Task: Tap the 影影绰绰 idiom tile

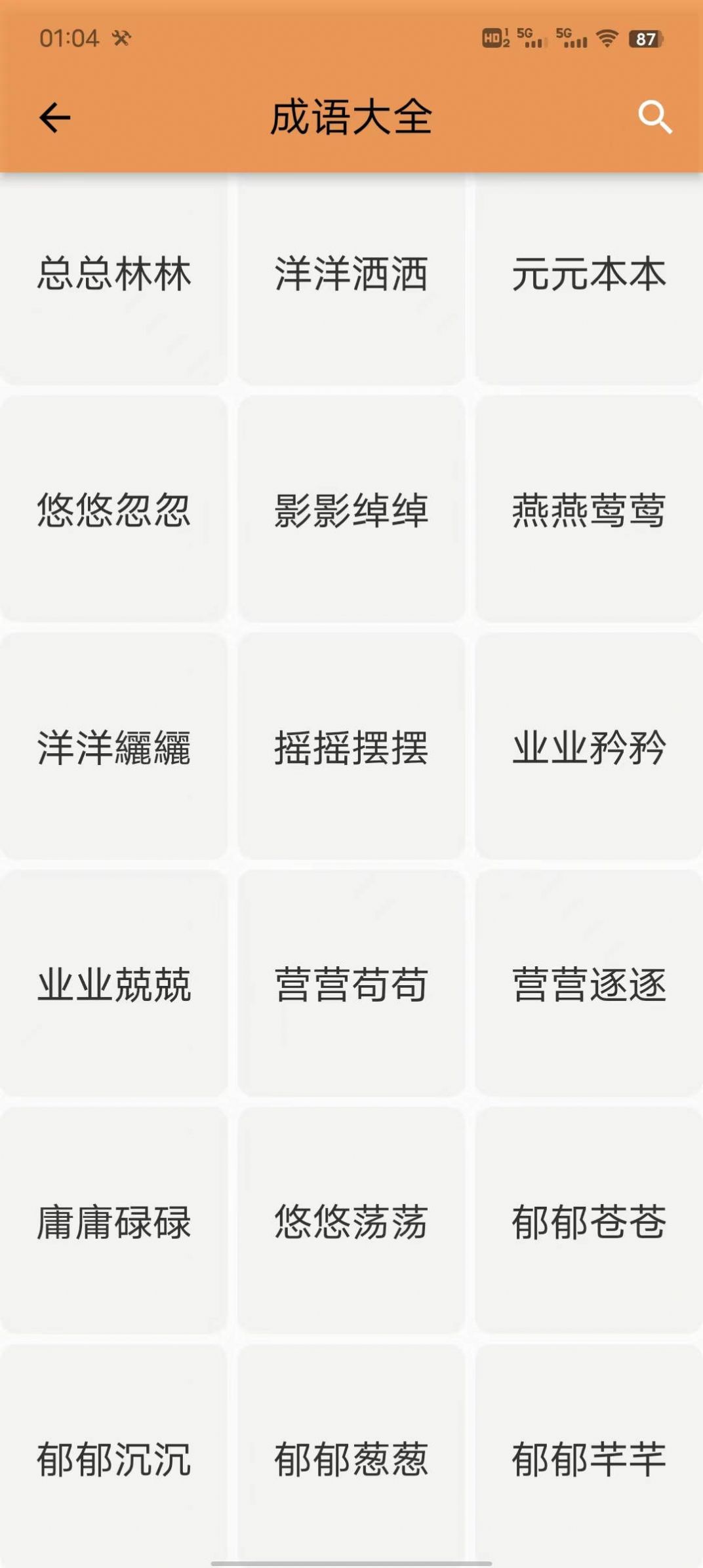Action: click(x=351, y=511)
